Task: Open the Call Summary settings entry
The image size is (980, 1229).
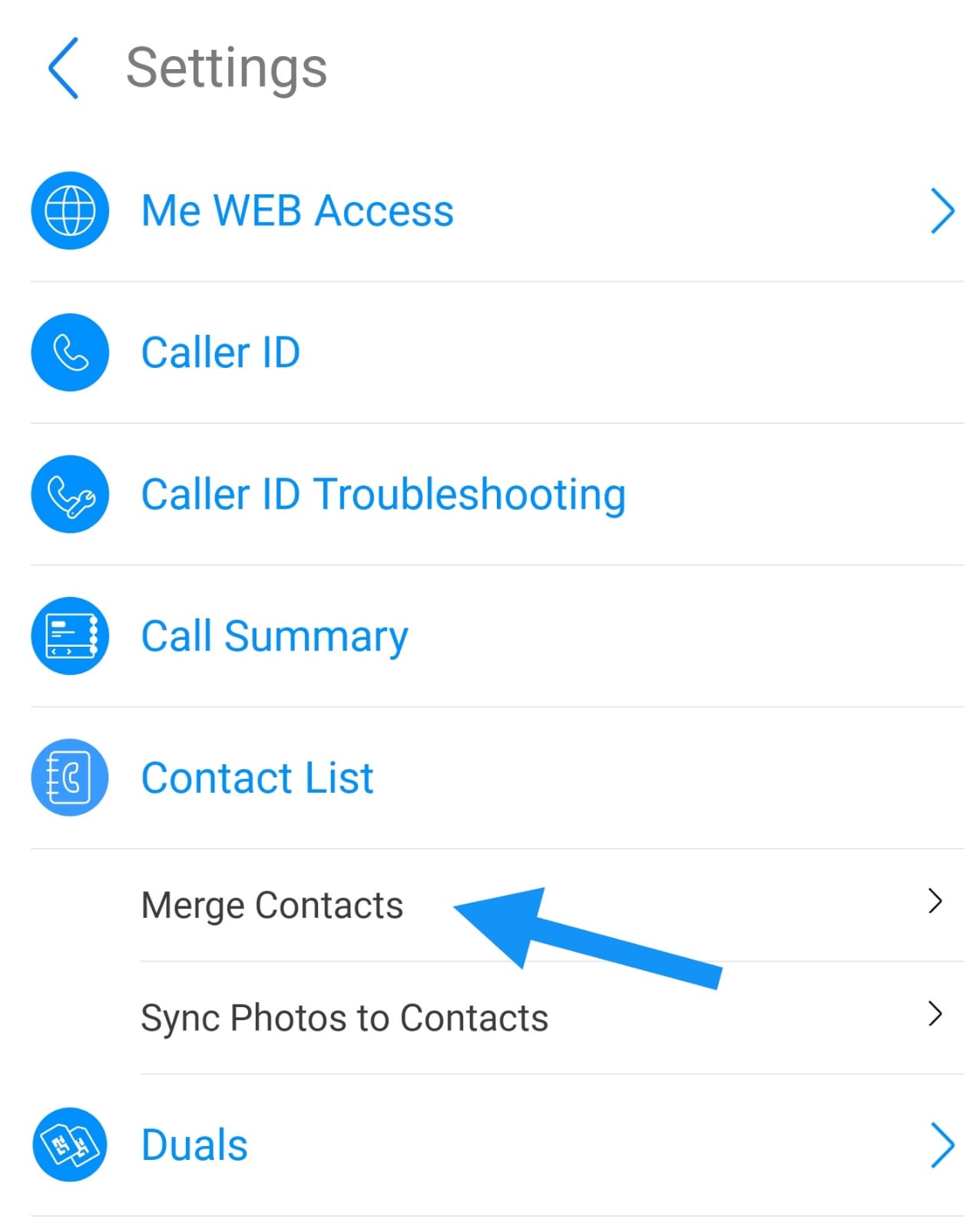Action: (x=274, y=635)
